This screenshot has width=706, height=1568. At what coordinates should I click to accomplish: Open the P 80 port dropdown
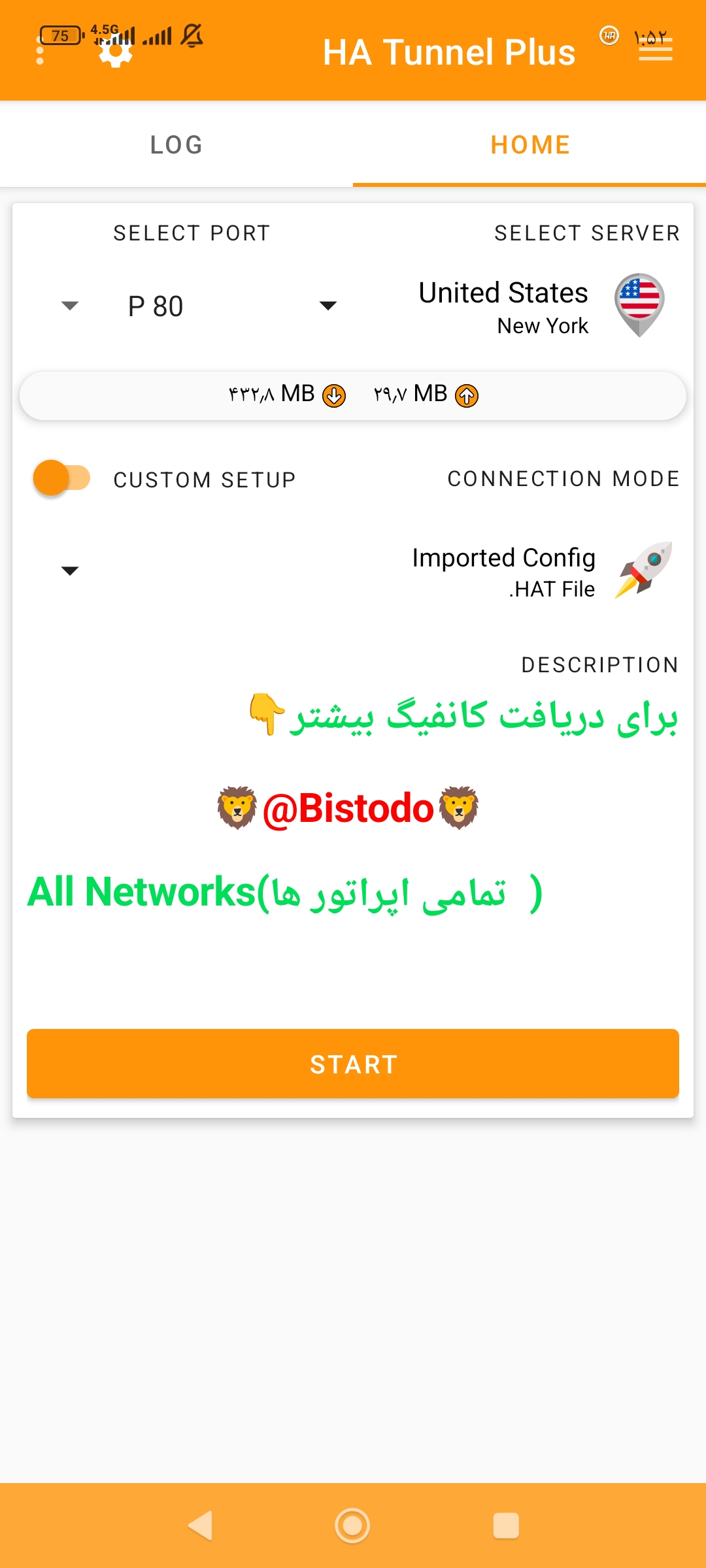[x=155, y=306]
